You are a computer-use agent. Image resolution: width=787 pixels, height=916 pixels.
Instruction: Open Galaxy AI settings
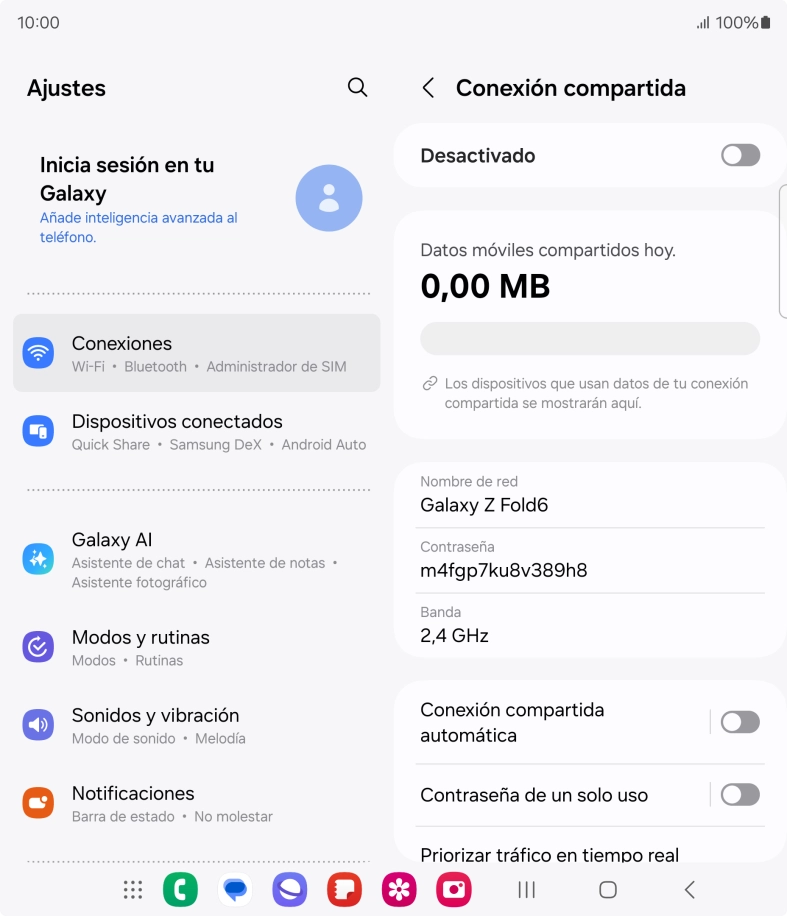pos(197,559)
